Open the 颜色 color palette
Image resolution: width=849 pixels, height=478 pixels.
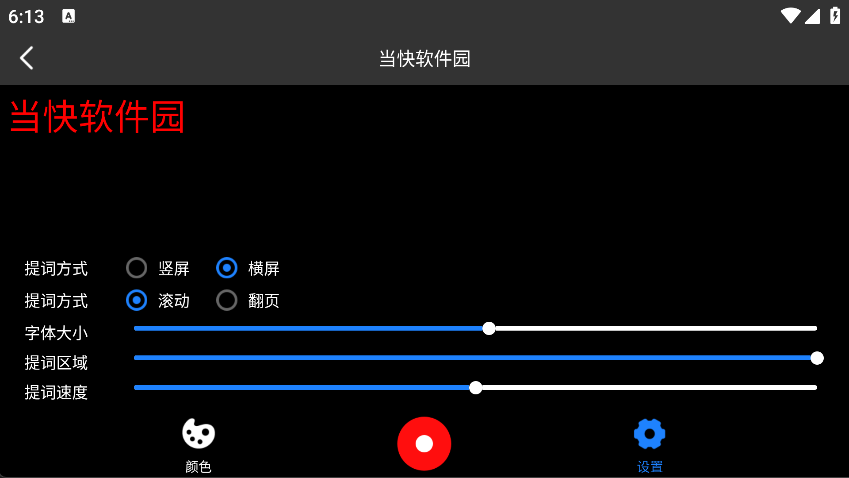[198, 442]
